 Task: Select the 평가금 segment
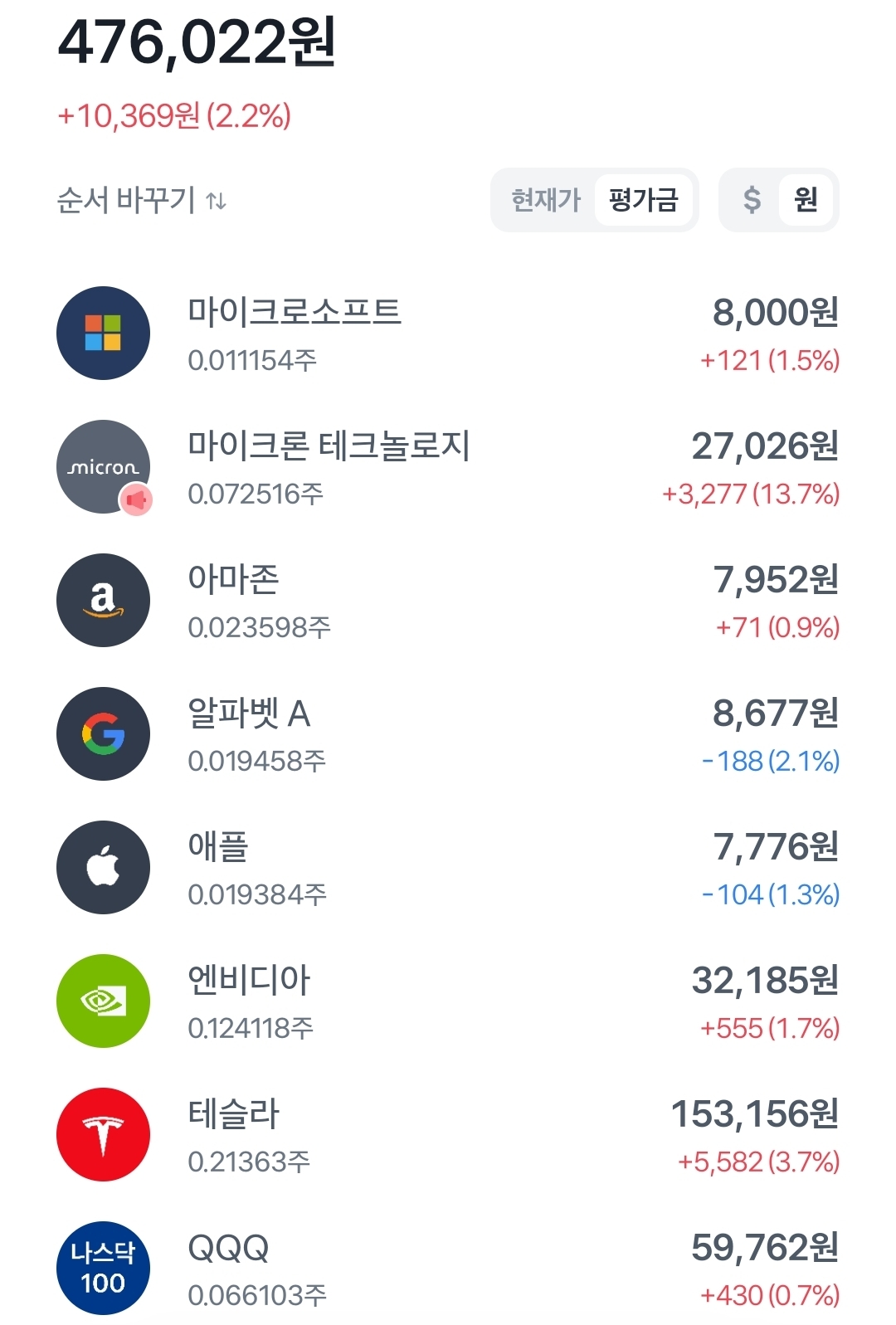(x=643, y=200)
